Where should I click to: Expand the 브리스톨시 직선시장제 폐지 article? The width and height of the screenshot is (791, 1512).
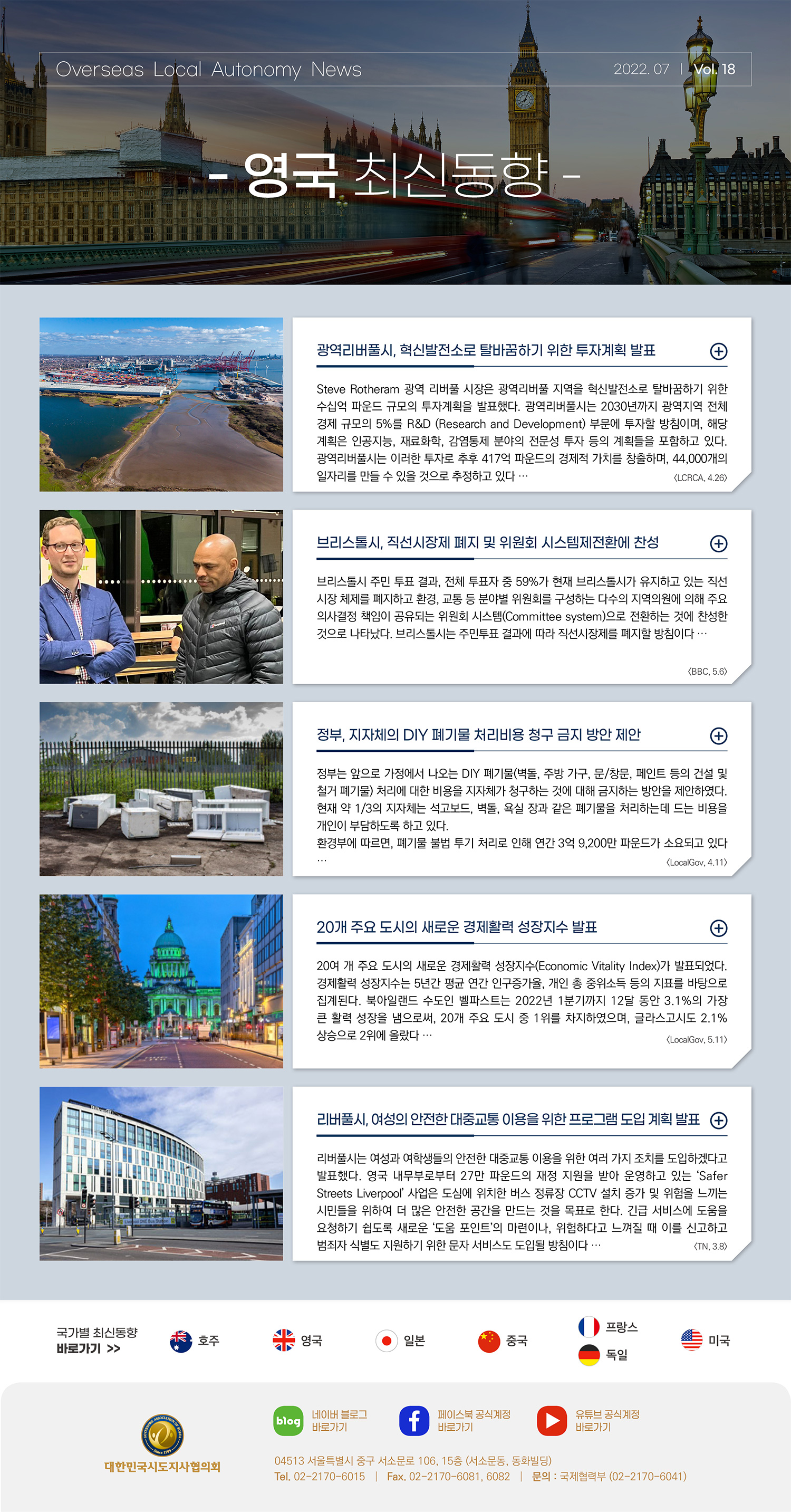[718, 543]
